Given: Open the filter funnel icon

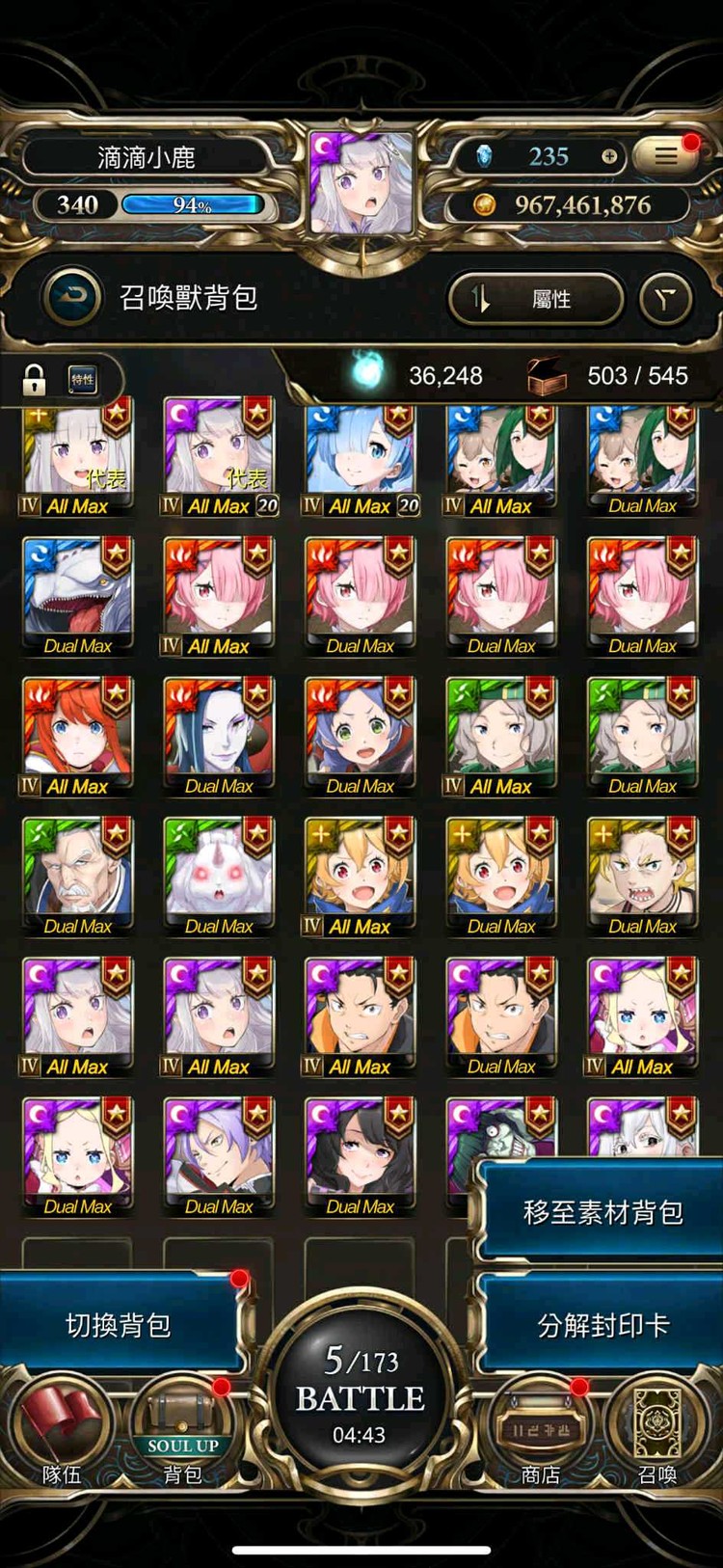Looking at the screenshot, I should coord(666,299).
